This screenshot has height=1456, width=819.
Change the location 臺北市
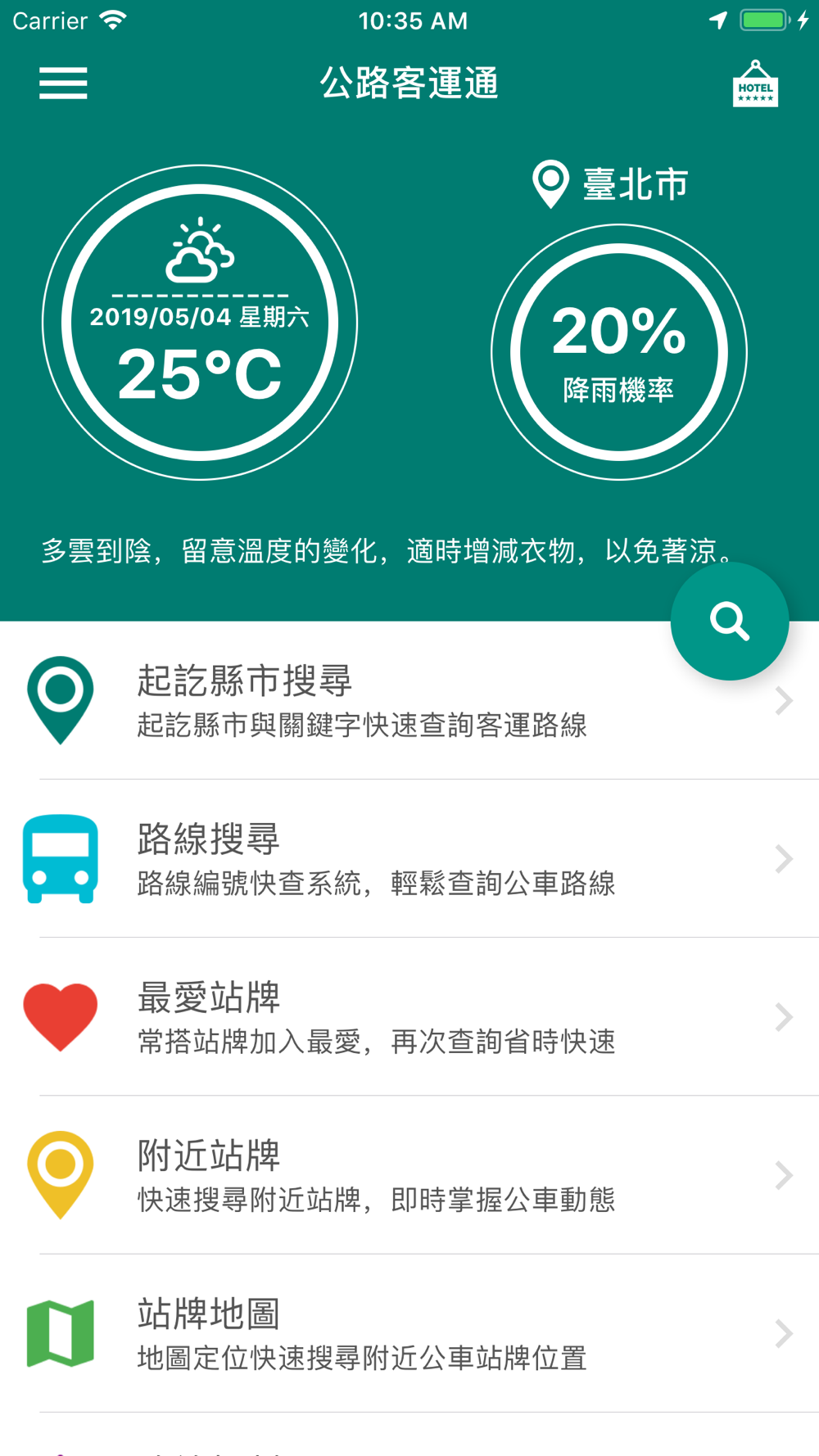pos(610,184)
